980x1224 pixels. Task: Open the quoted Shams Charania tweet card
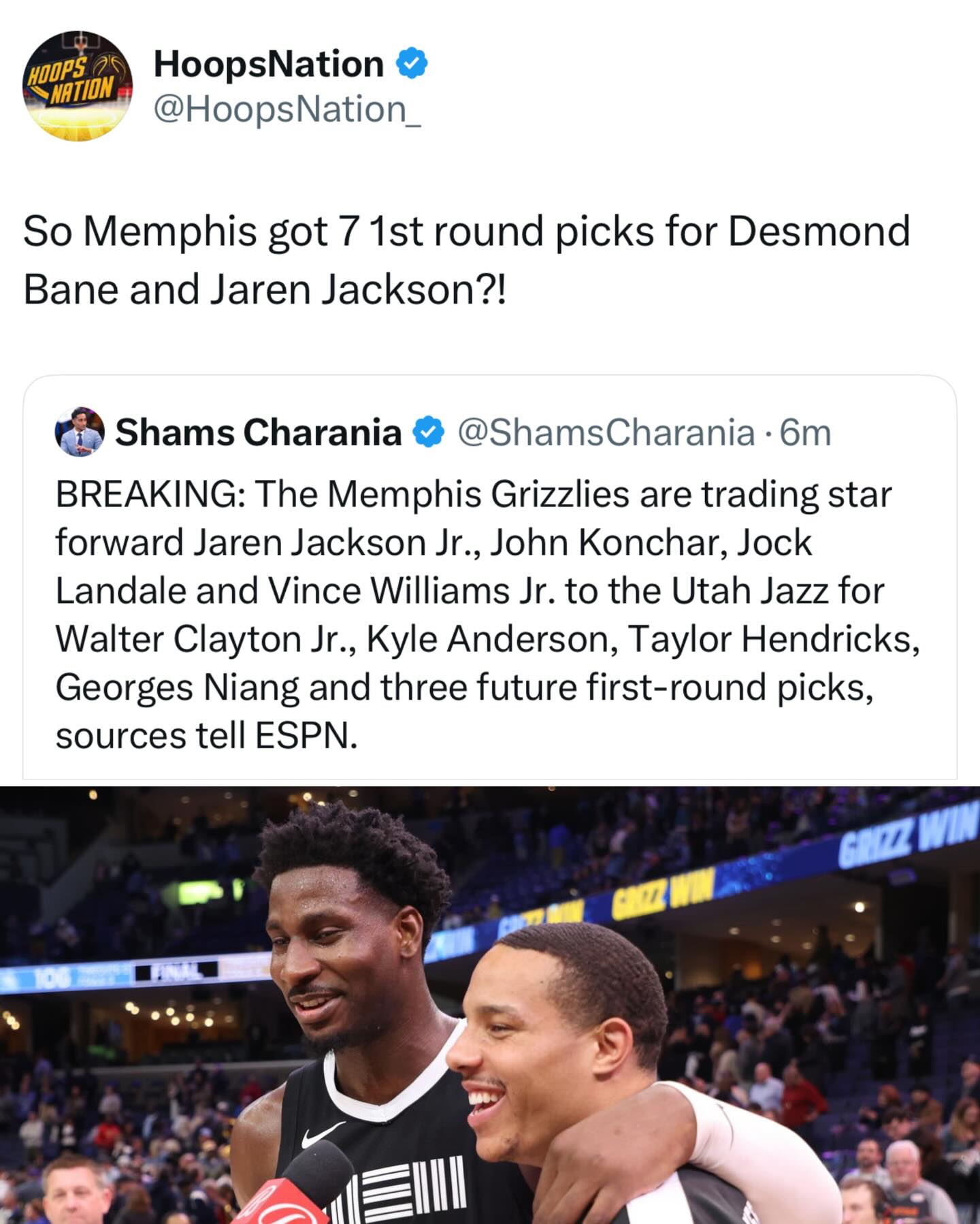pyautogui.click(x=490, y=579)
